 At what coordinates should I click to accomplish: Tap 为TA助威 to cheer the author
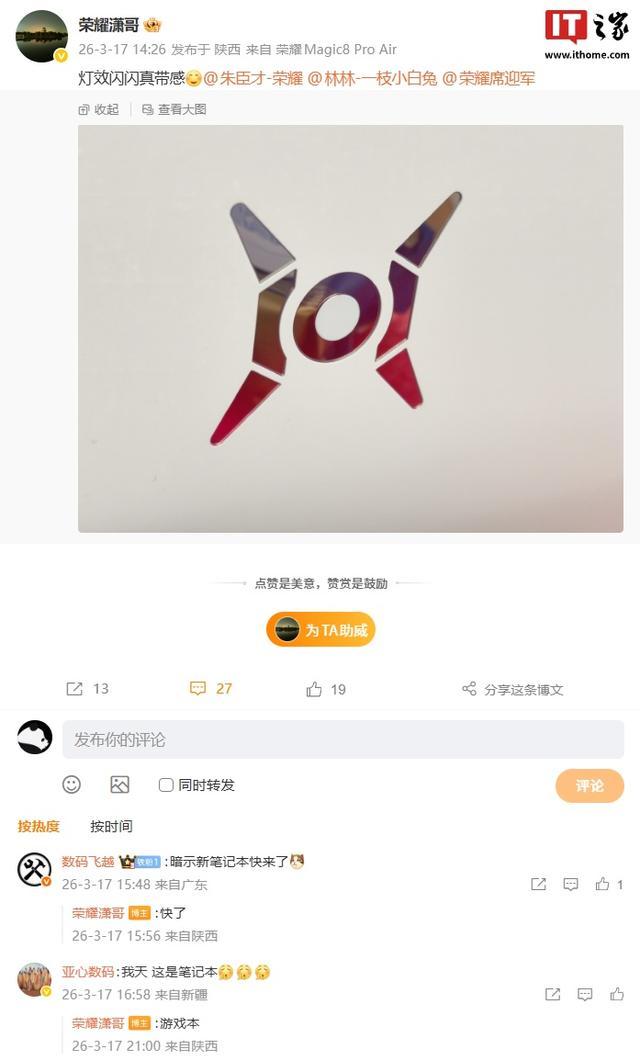[321, 630]
